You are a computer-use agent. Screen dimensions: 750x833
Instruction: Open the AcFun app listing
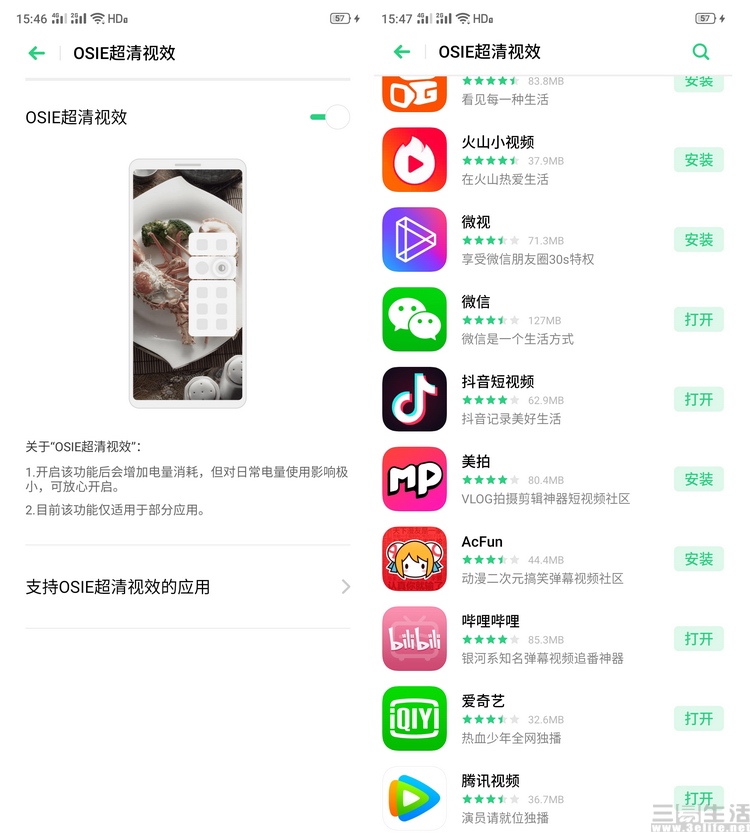pos(540,559)
